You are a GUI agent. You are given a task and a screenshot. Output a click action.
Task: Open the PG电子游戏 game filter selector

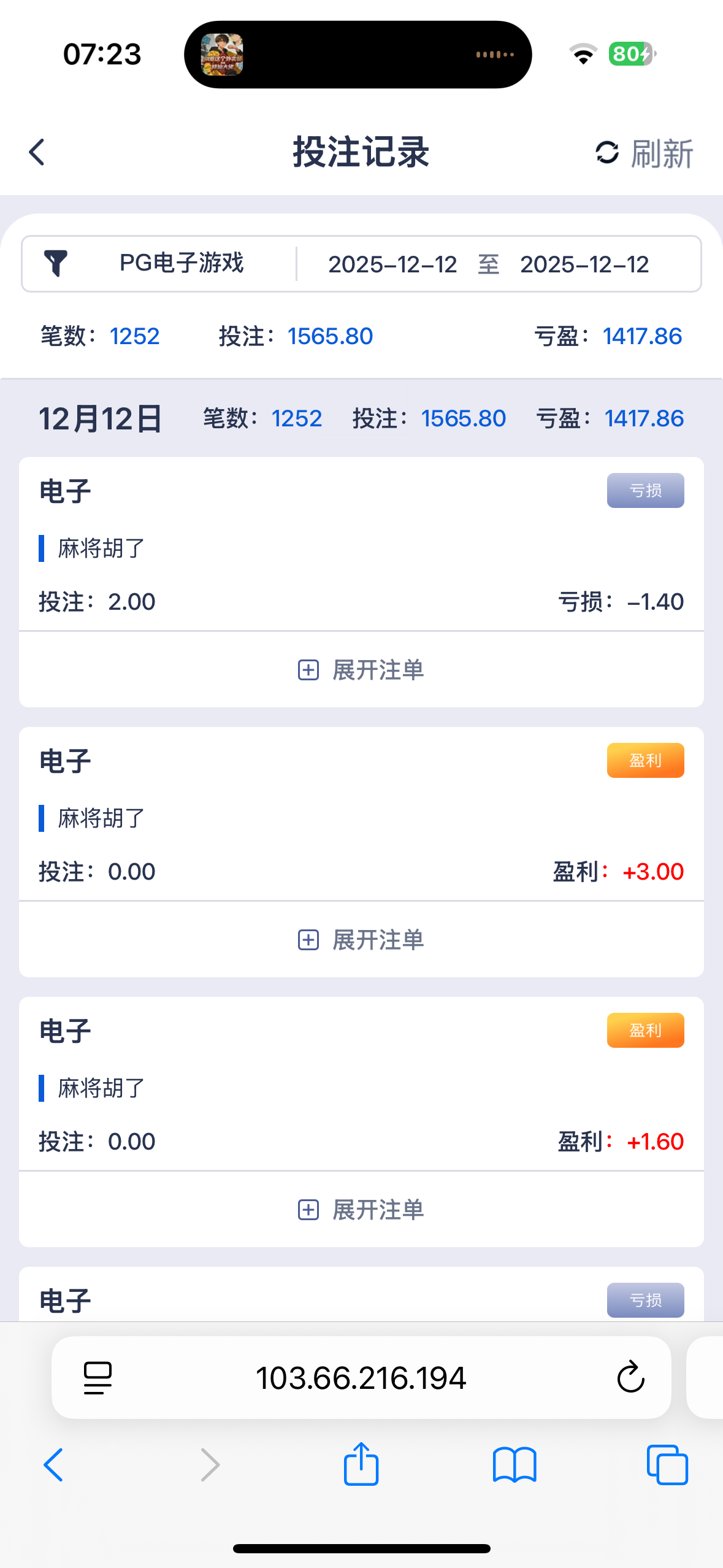click(182, 263)
